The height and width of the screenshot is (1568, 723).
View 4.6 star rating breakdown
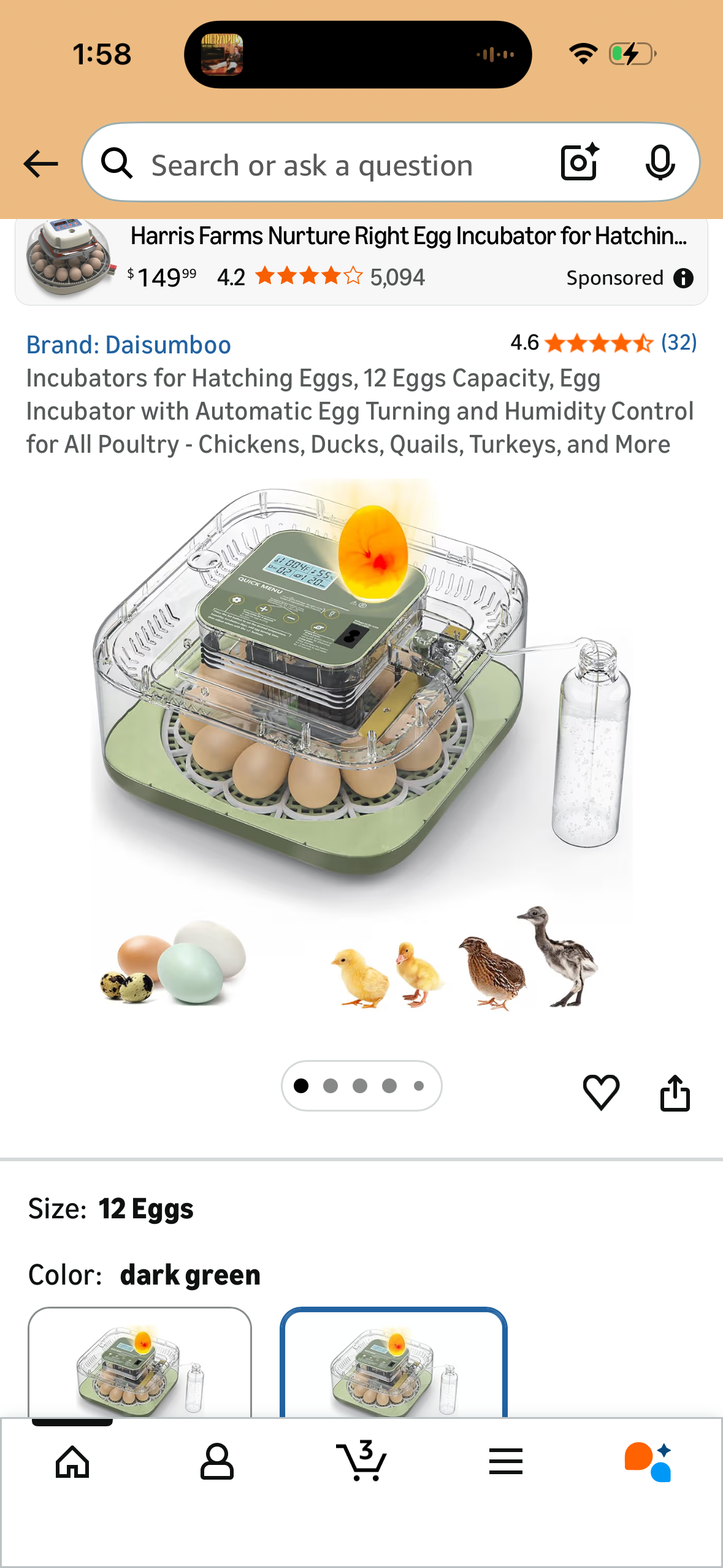click(598, 344)
